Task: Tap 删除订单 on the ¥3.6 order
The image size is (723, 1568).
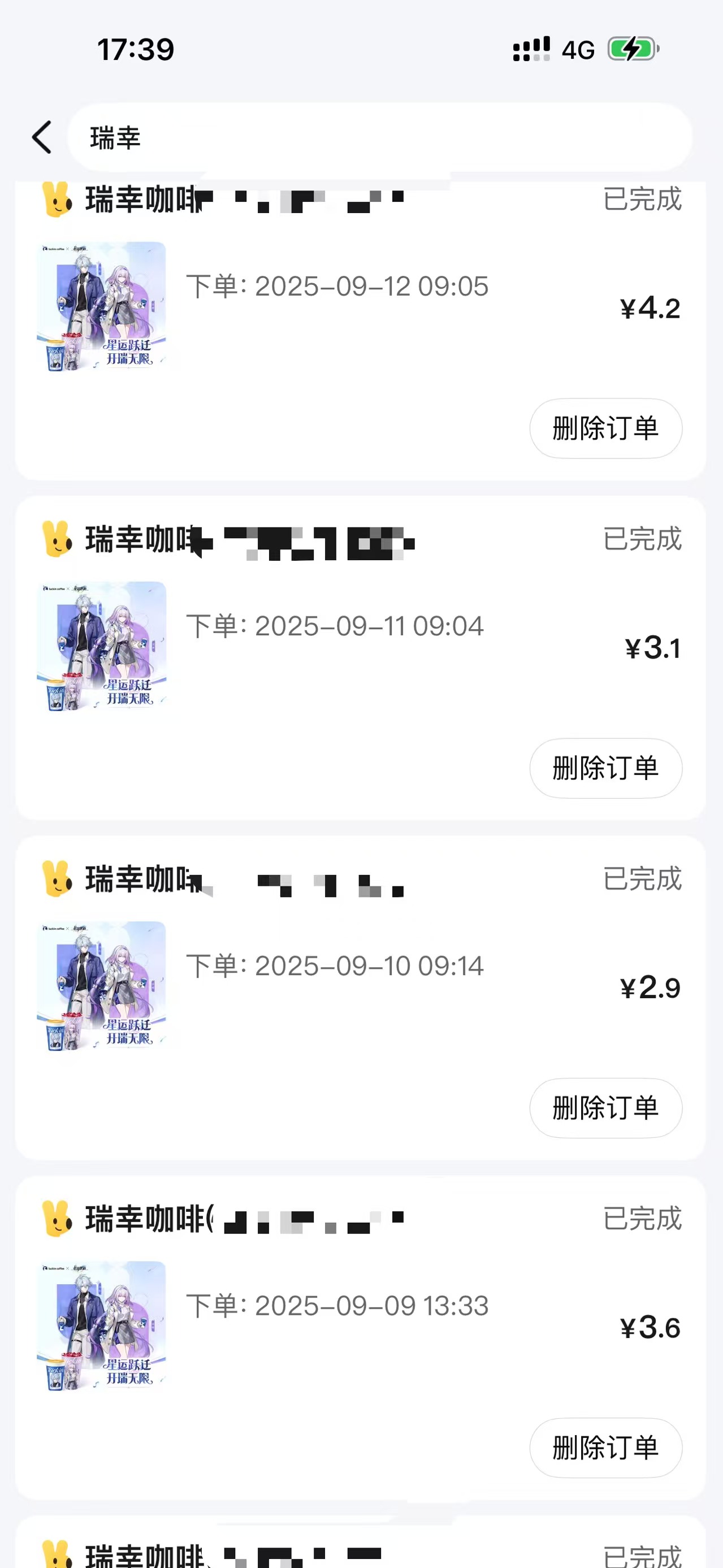Action: [606, 1448]
